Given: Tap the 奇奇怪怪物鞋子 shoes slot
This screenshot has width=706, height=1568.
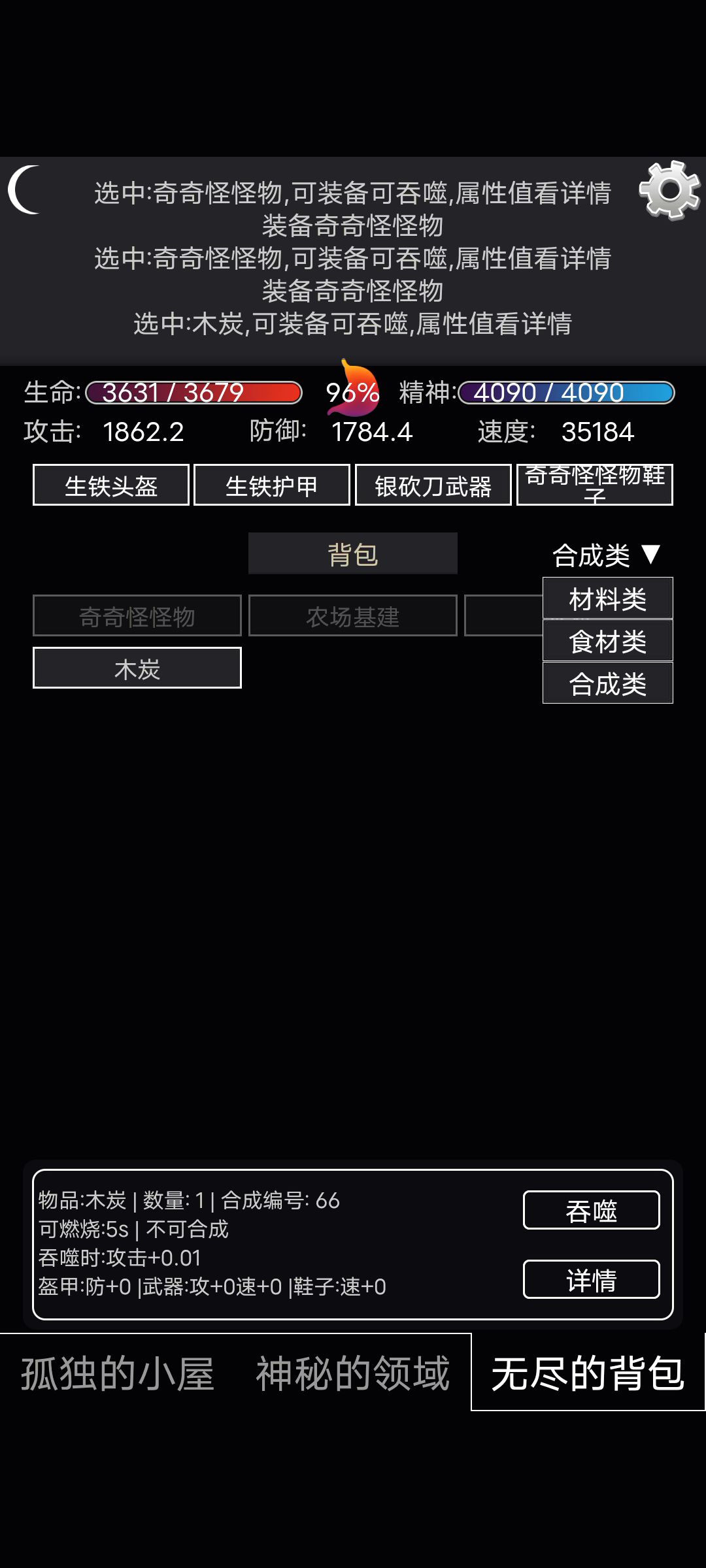Looking at the screenshot, I should [594, 485].
